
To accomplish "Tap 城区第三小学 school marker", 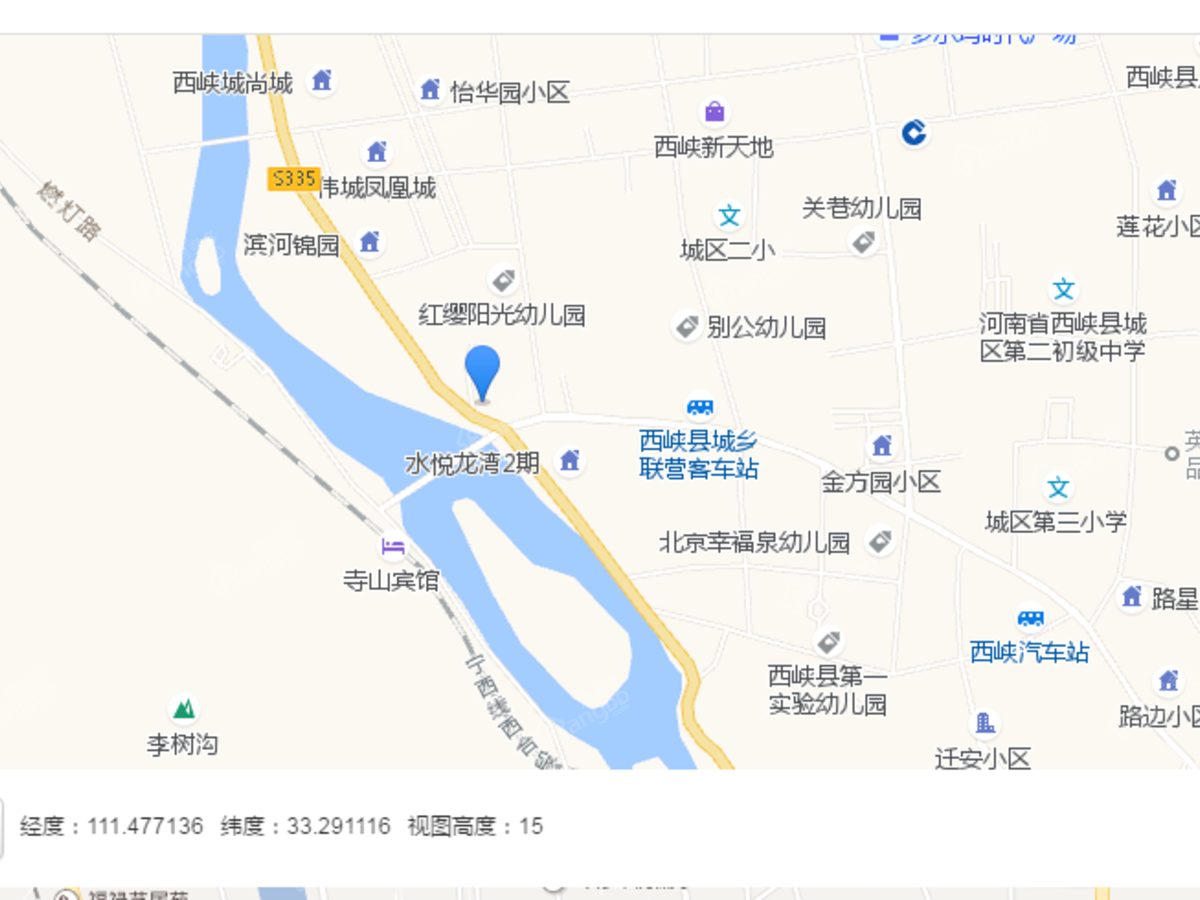I will click(1058, 488).
